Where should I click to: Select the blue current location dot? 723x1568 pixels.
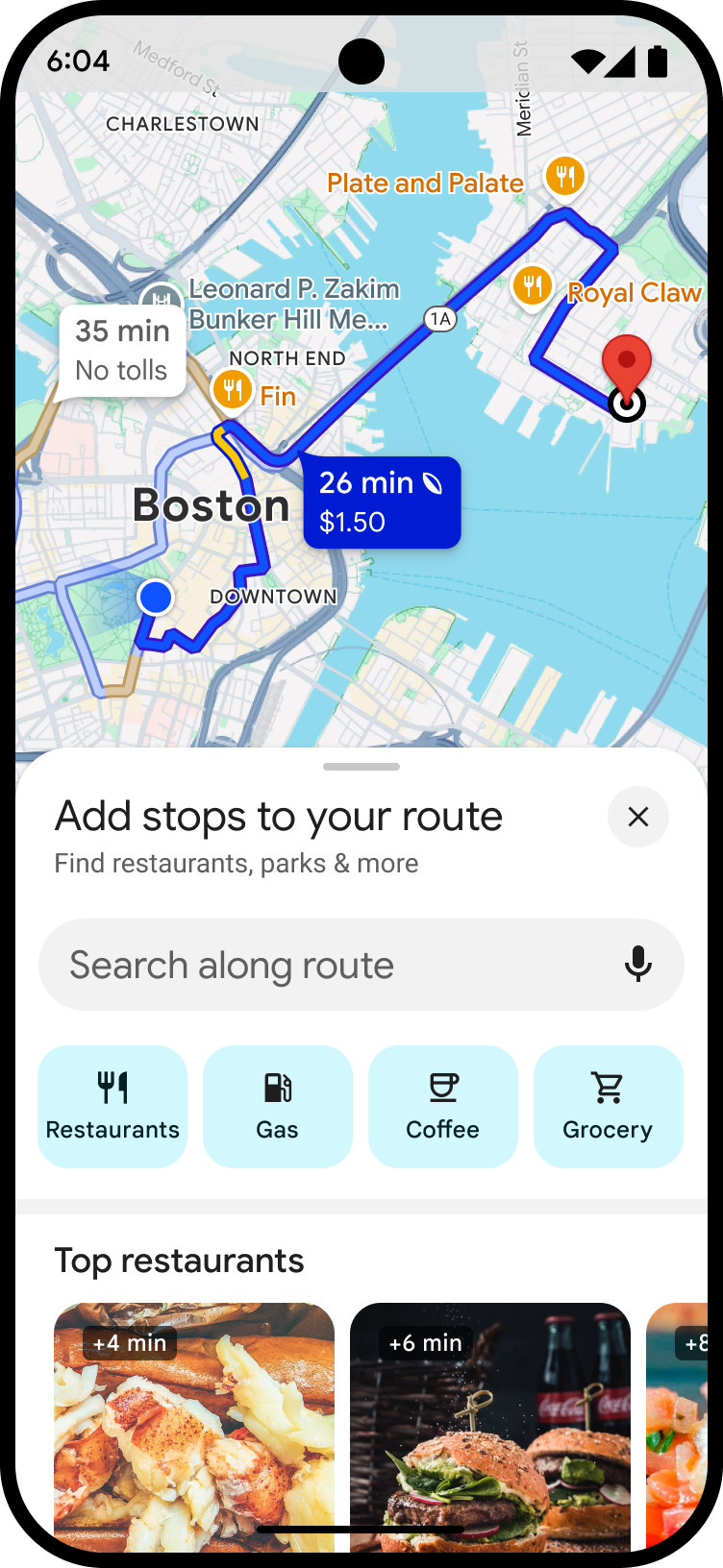(156, 597)
